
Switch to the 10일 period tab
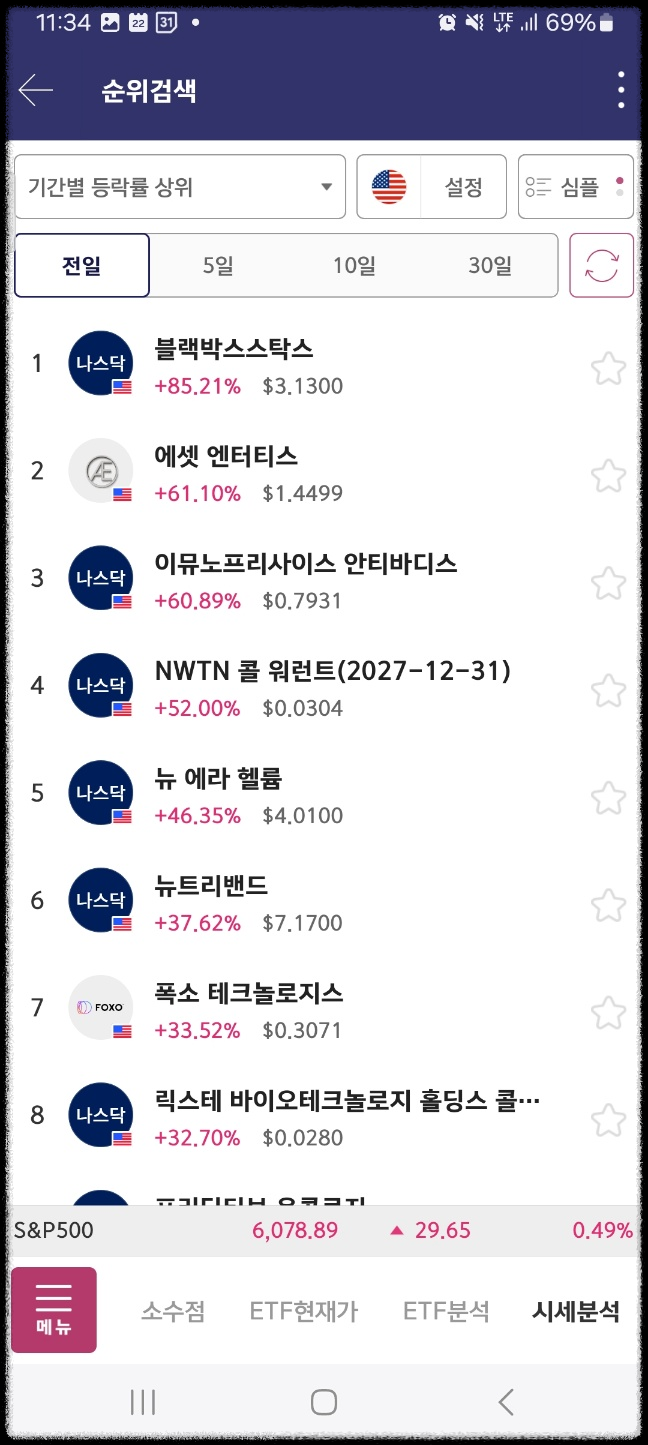pyautogui.click(x=354, y=266)
